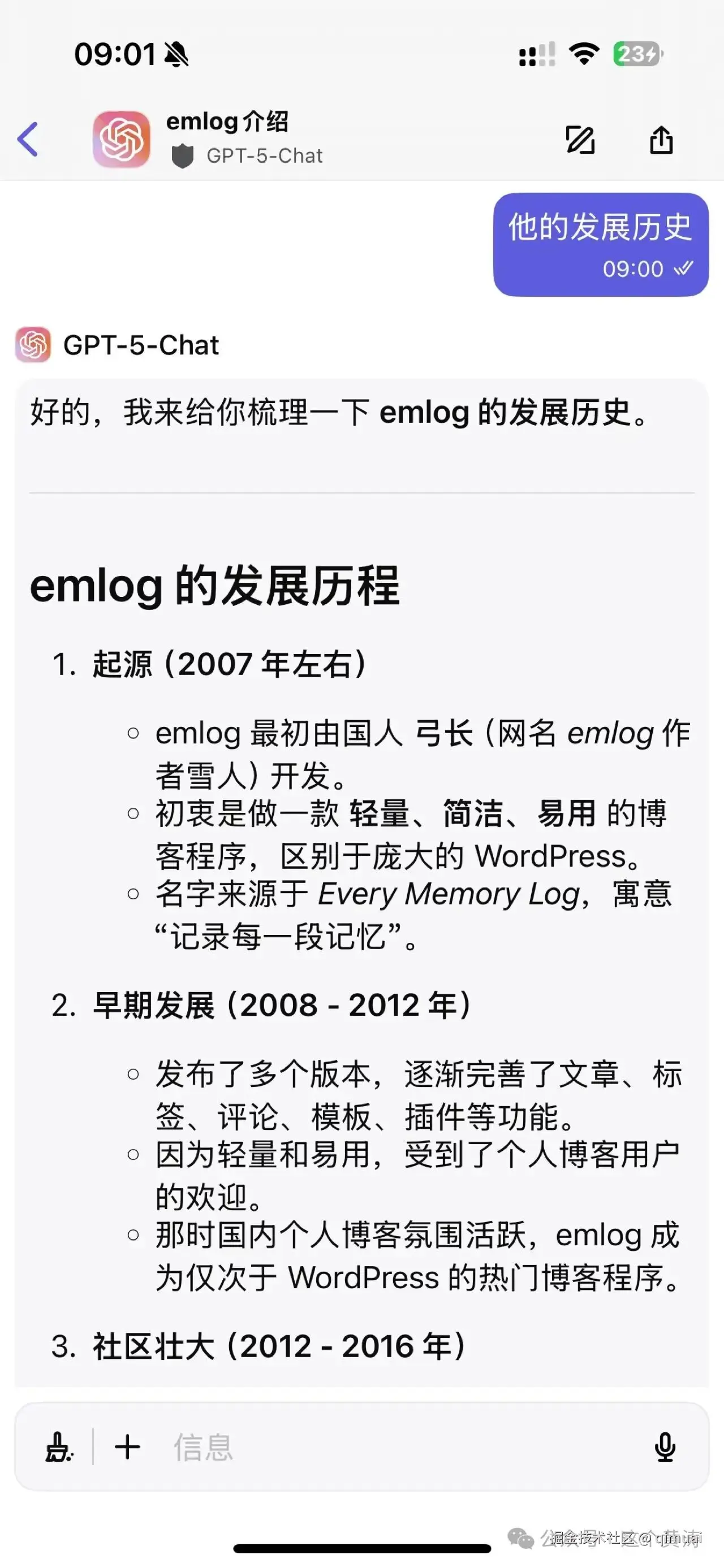This screenshot has width=724, height=1568.
Task: Go back with the top-left arrow
Action: click(28, 140)
